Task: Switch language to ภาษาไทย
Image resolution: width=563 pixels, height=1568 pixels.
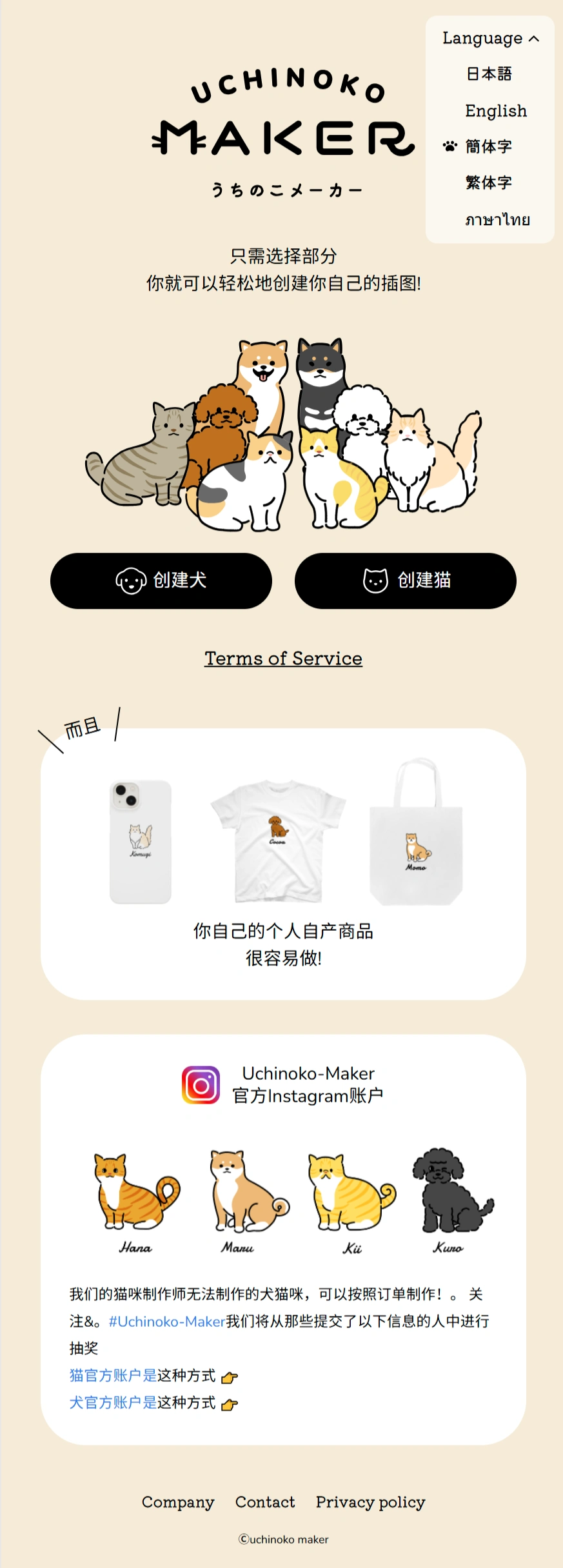Action: (497, 220)
